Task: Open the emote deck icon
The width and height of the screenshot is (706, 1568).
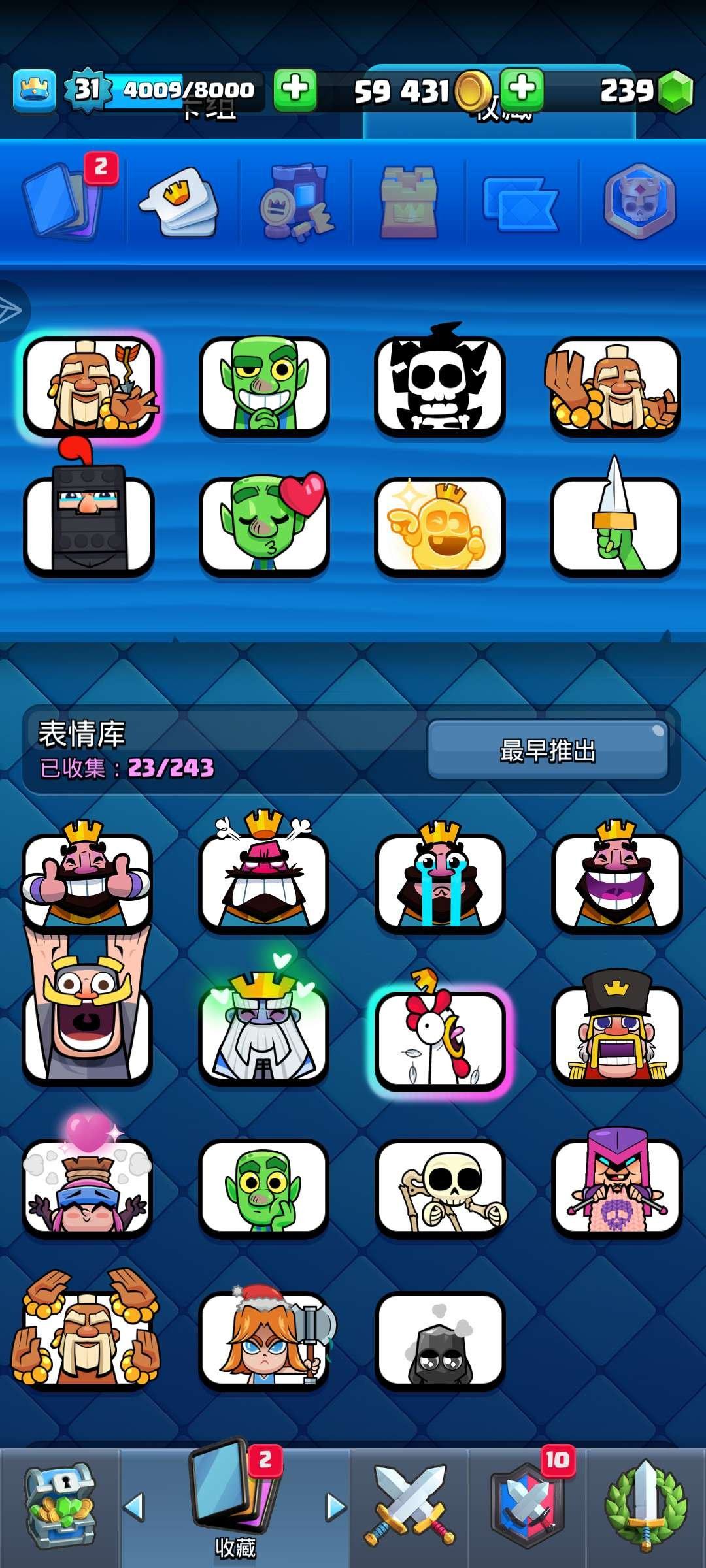Action: point(180,203)
